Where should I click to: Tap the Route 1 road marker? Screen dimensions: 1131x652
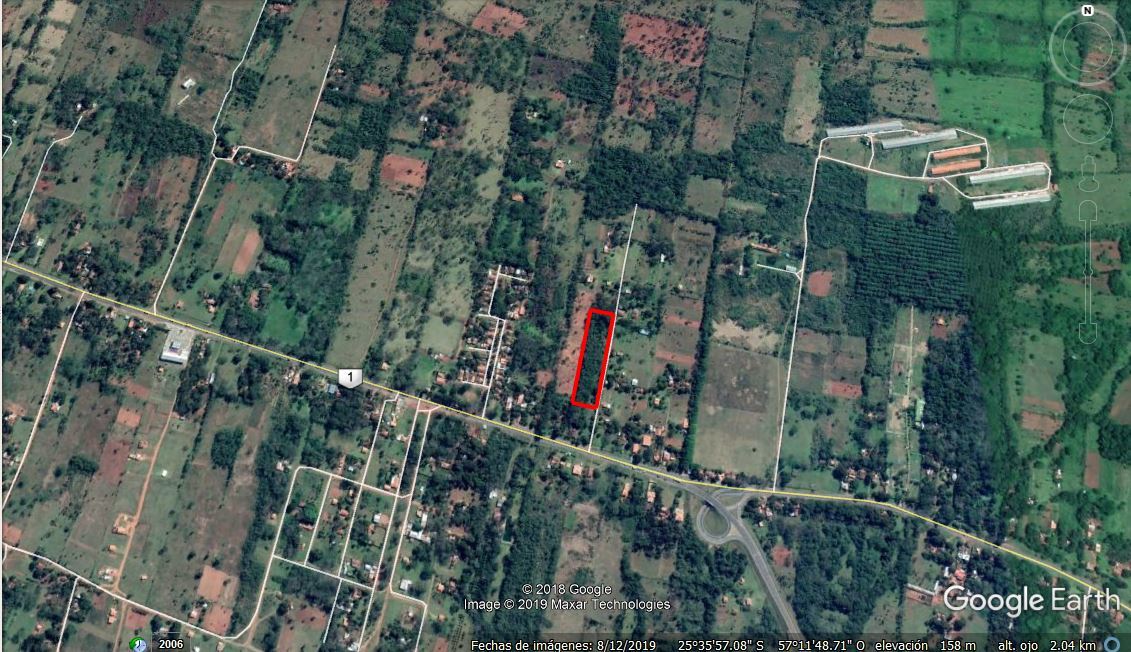pos(349,378)
